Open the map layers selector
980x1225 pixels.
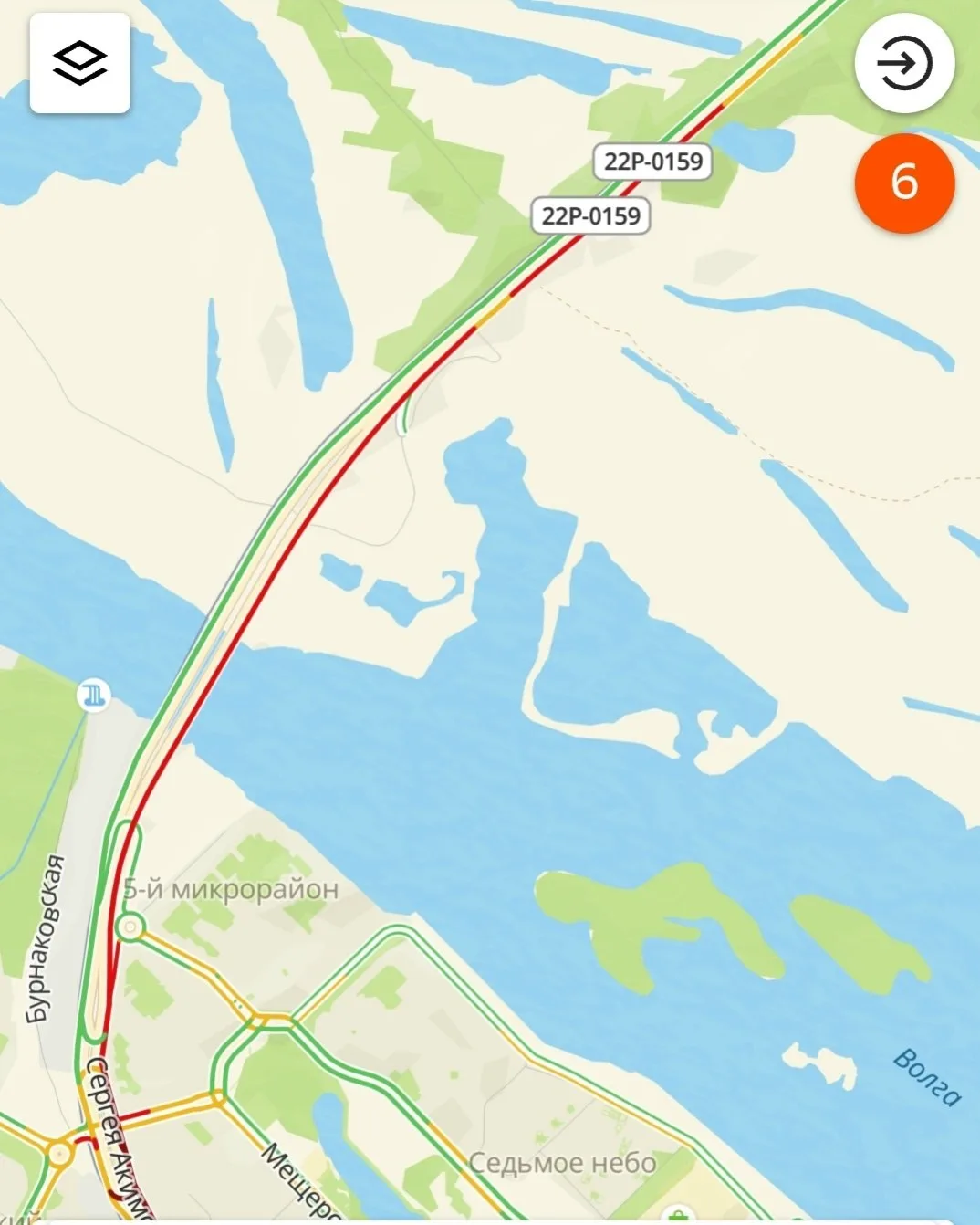click(x=80, y=64)
